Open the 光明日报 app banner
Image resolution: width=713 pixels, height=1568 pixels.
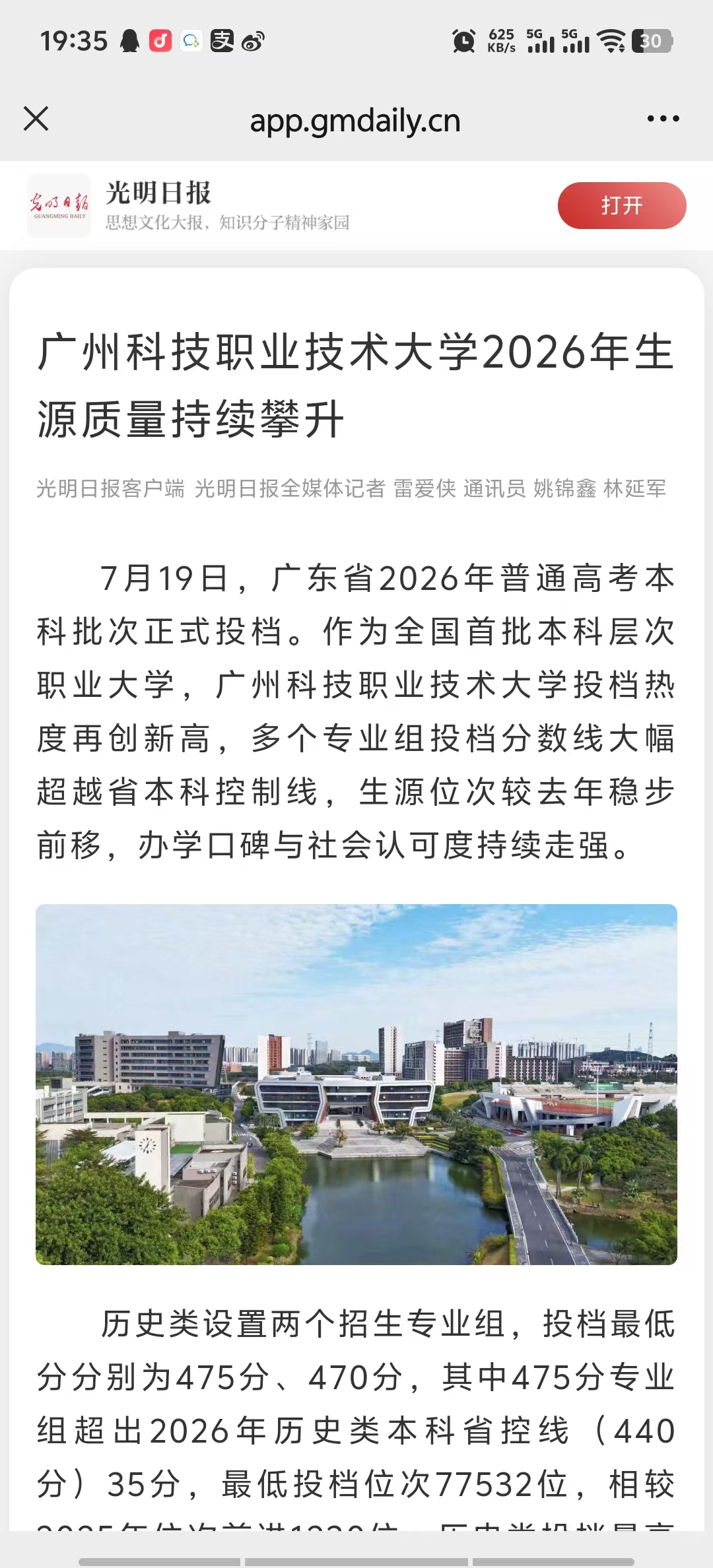[356, 205]
